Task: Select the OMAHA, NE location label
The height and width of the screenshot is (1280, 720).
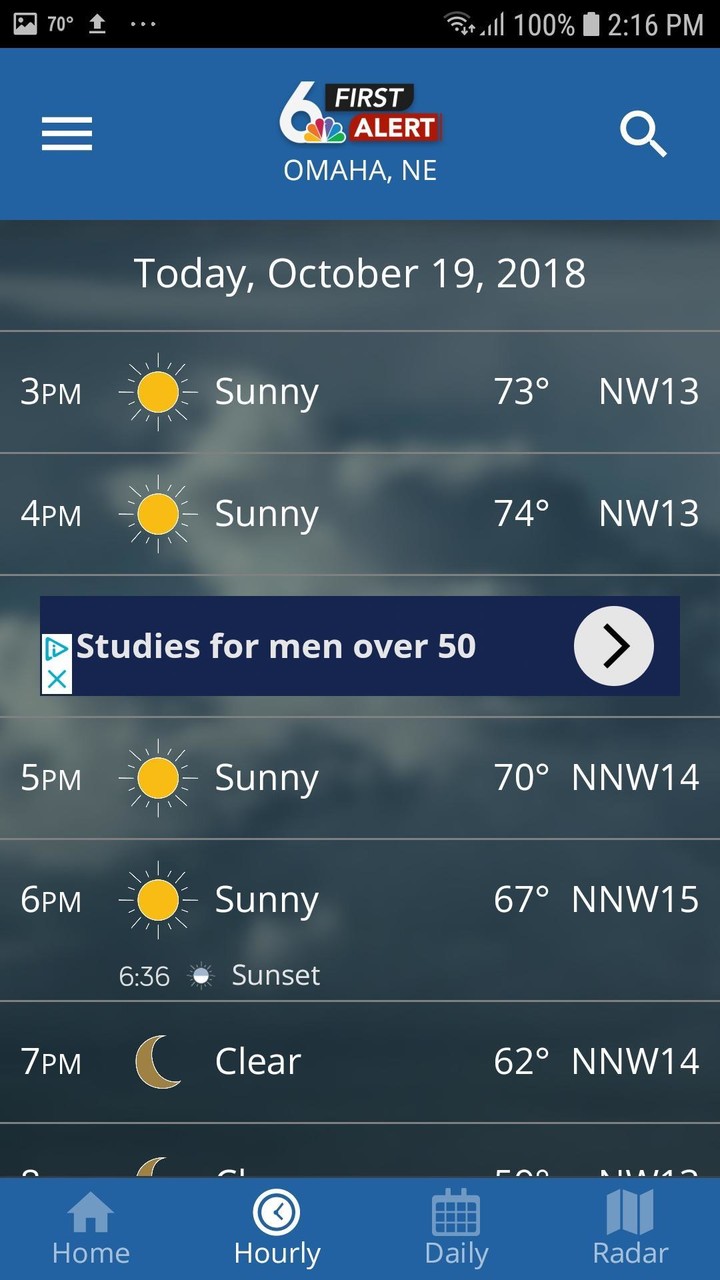Action: point(360,170)
